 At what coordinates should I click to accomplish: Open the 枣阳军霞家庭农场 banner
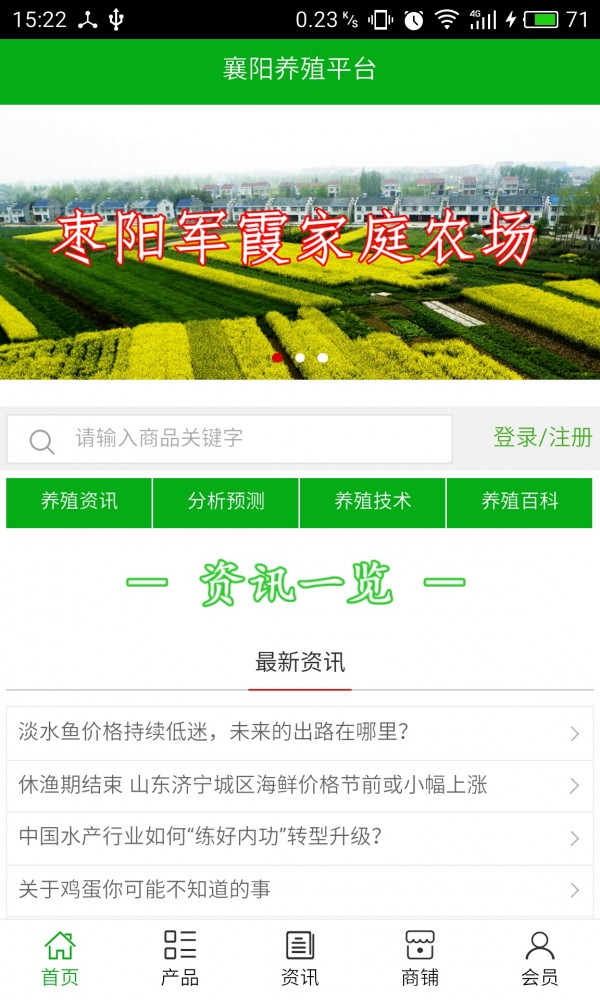300,242
